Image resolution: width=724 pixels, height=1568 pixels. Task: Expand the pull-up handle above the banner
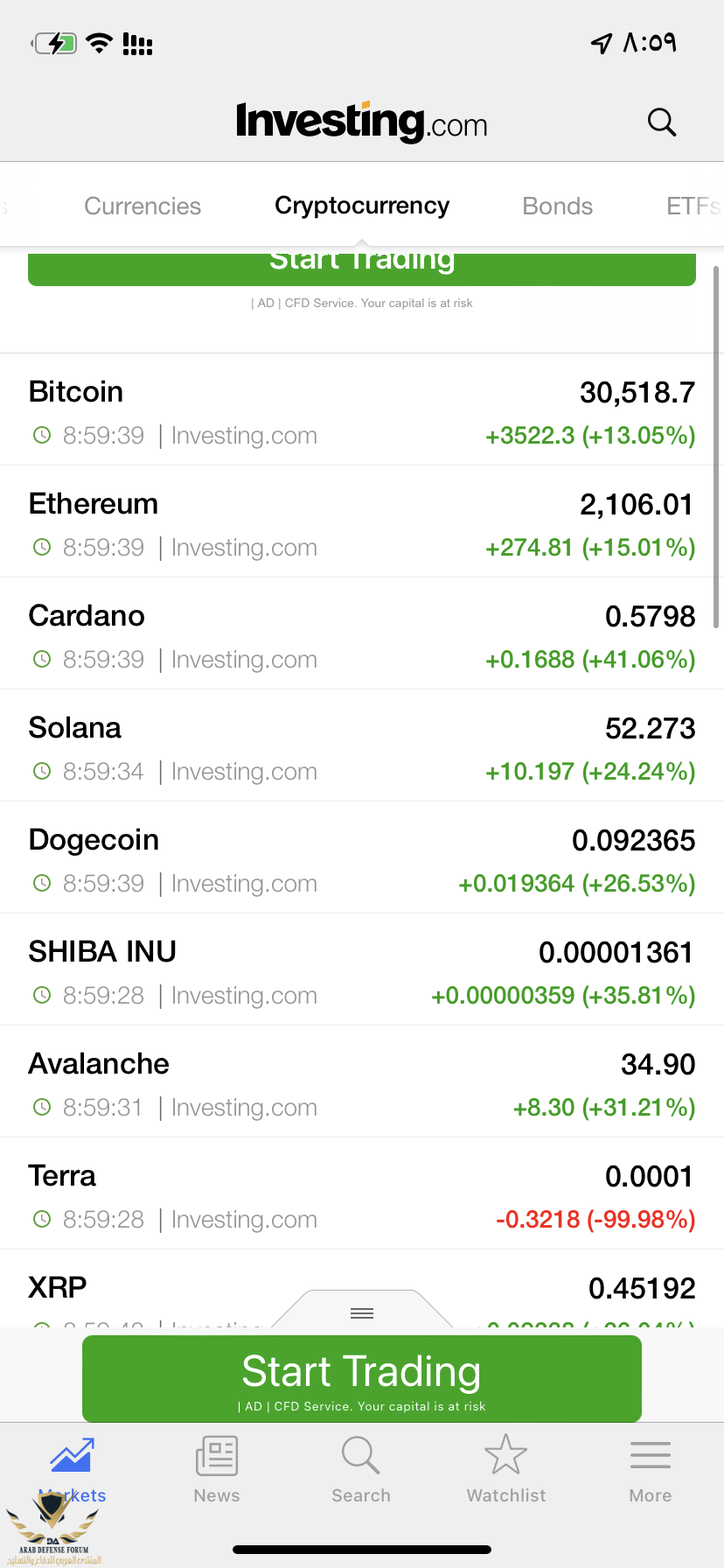tap(362, 1312)
